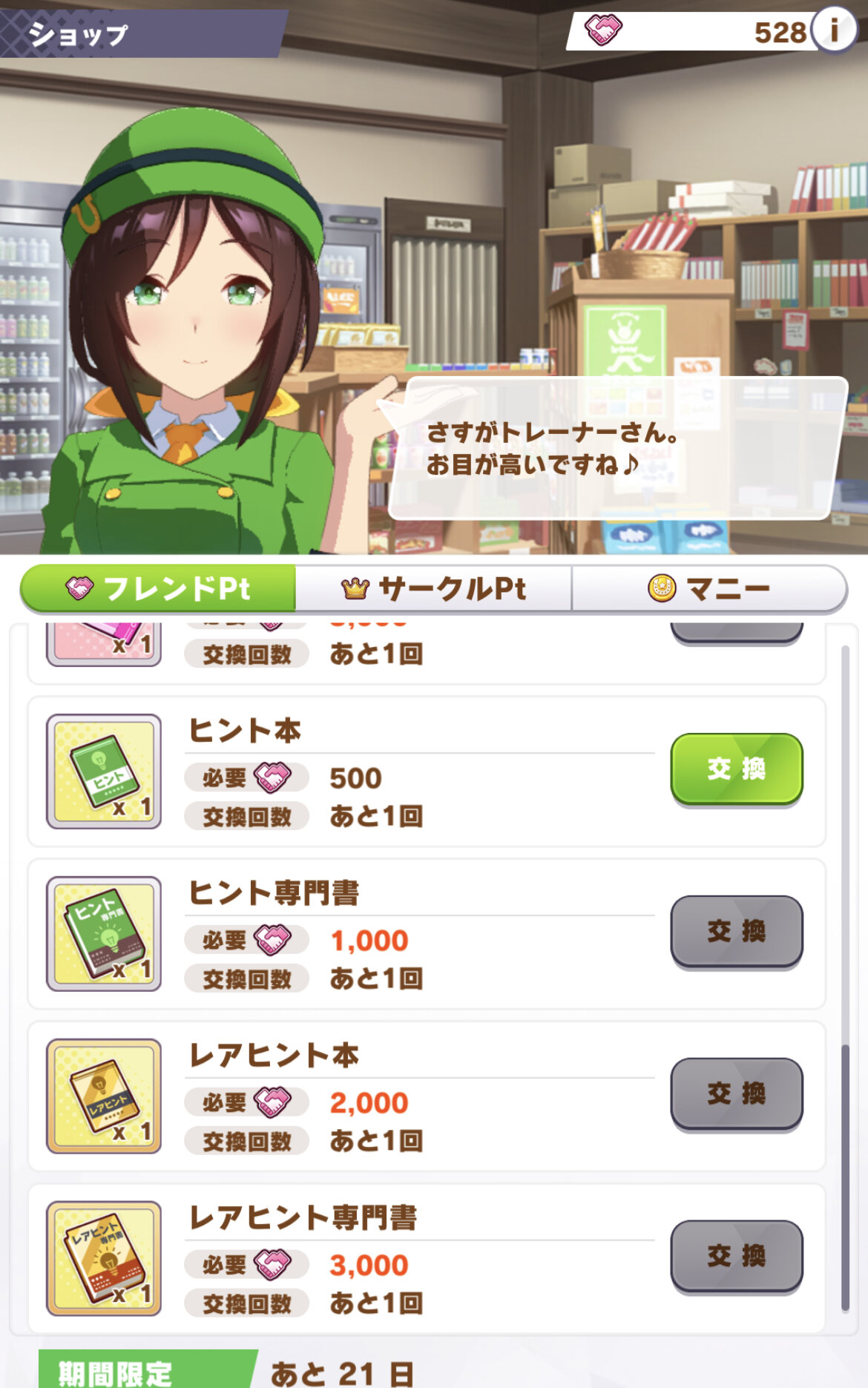Switch to the サークルPt tab
The height and width of the screenshot is (1388, 868).
(433, 589)
